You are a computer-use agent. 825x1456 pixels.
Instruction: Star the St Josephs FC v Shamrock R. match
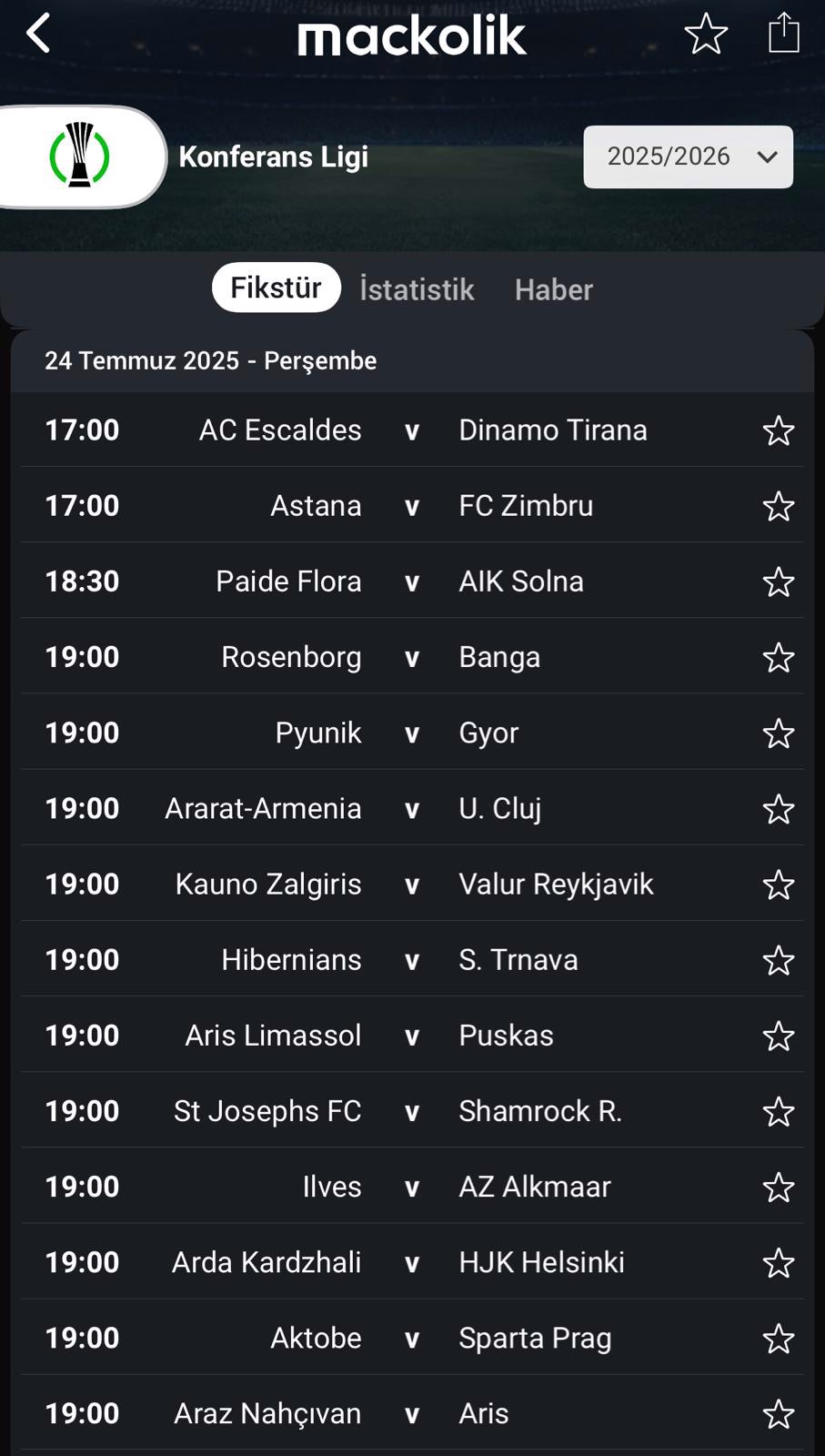tap(779, 1110)
